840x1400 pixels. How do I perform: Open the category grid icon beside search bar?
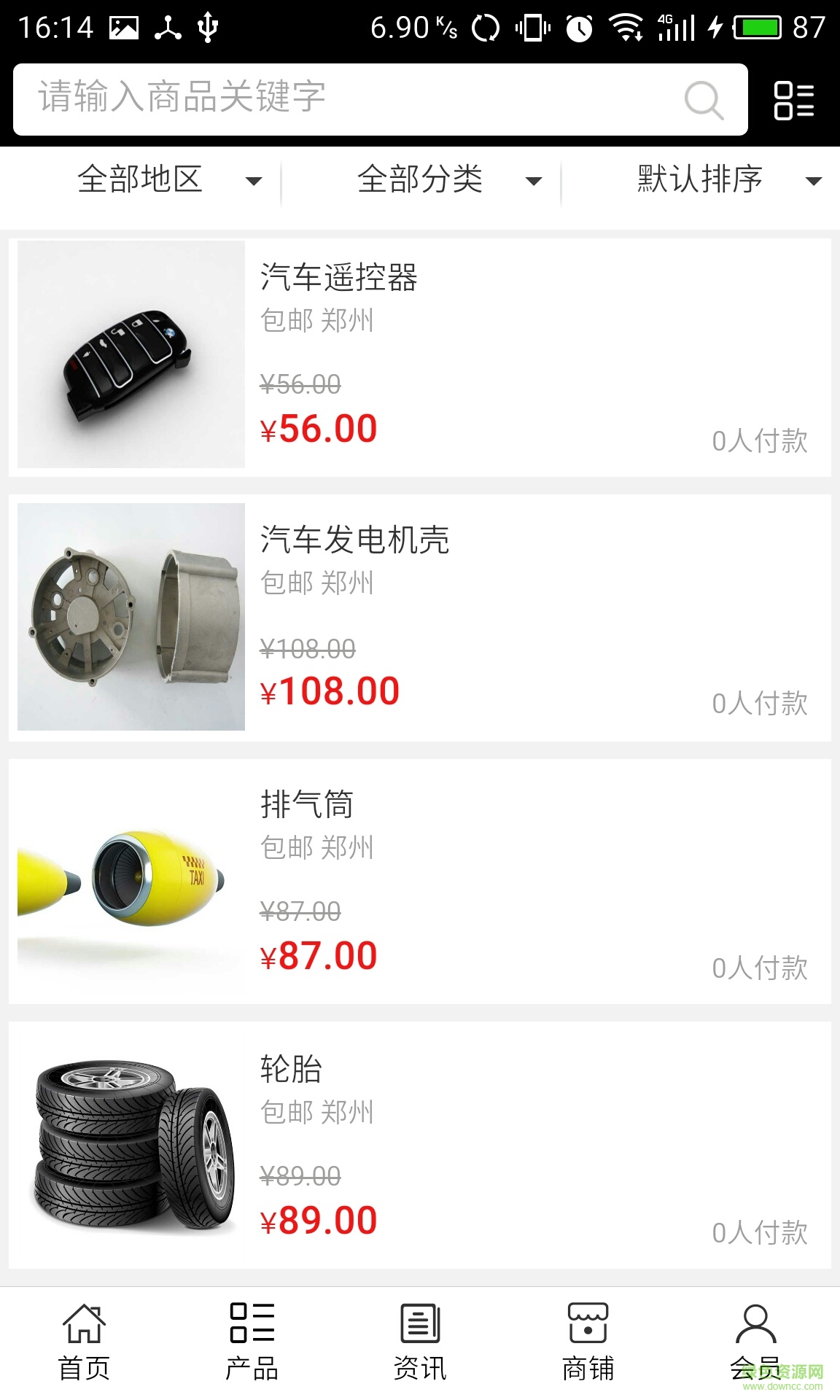click(793, 100)
